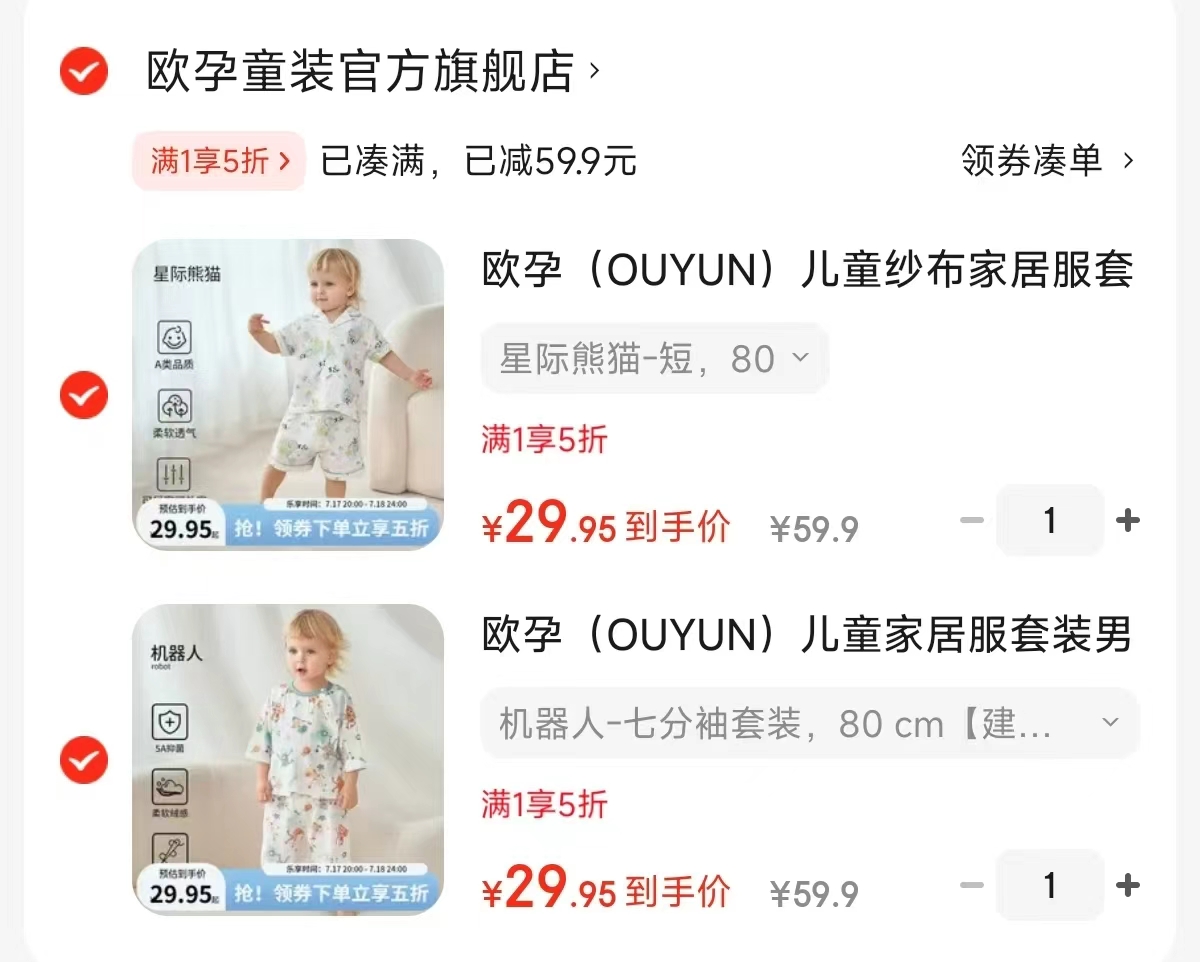
Task: Increase the 机器人 item quantity
Action: [1127, 886]
